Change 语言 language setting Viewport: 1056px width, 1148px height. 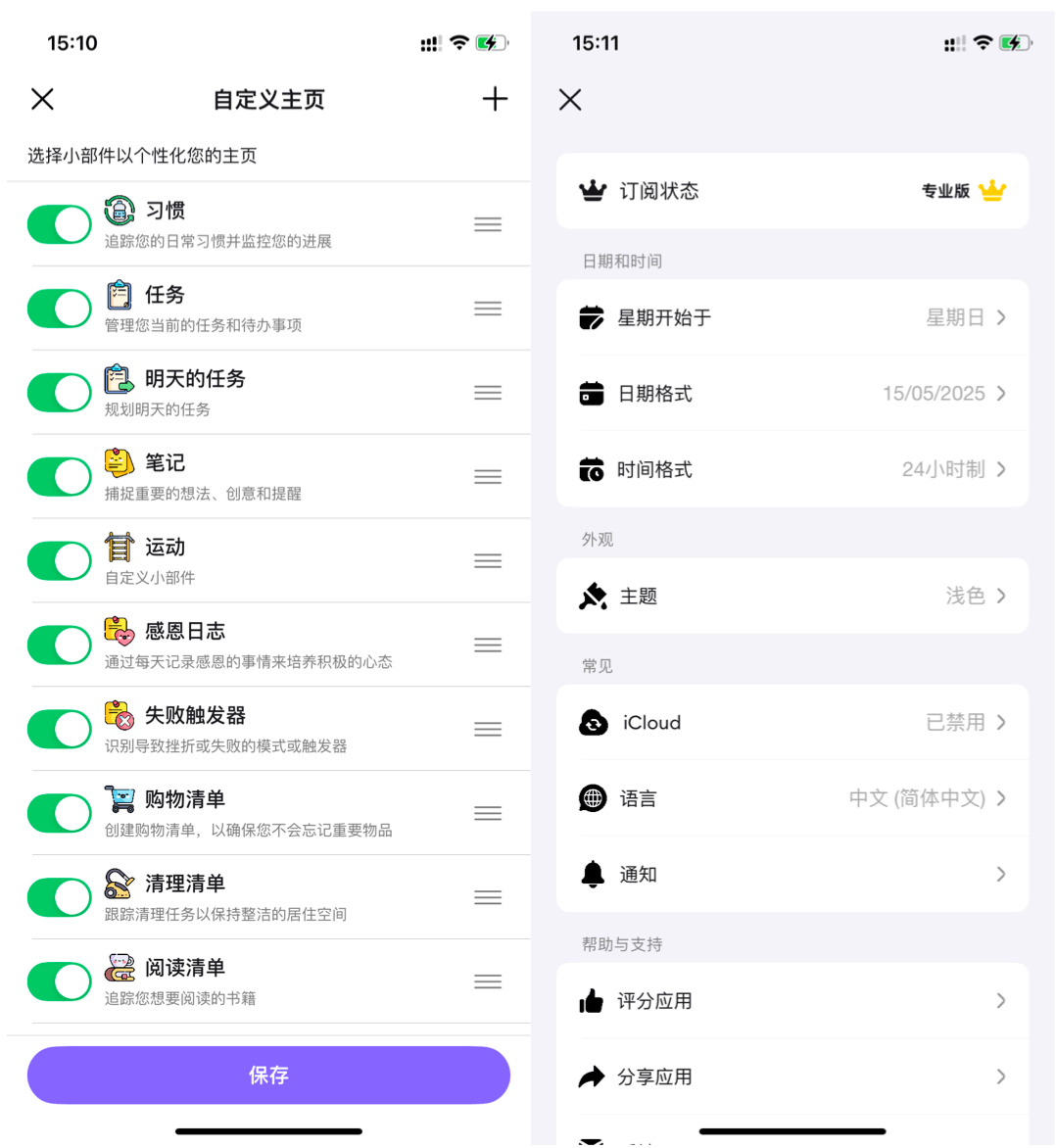click(792, 798)
